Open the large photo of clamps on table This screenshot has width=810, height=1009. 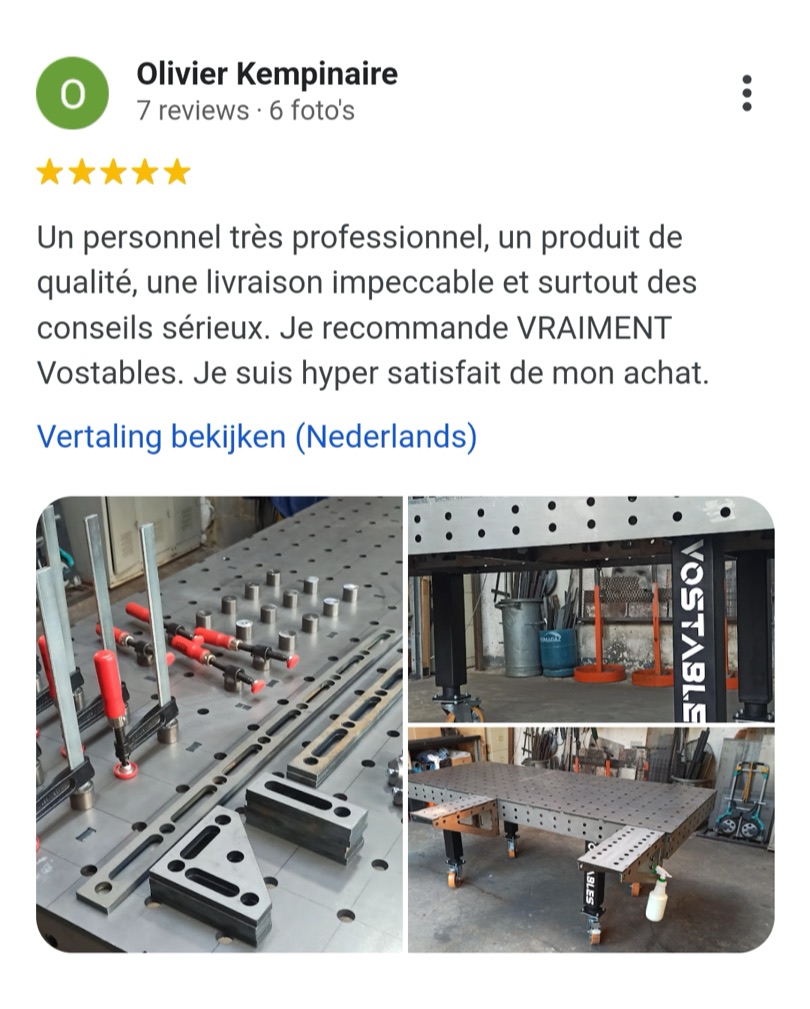(220, 724)
